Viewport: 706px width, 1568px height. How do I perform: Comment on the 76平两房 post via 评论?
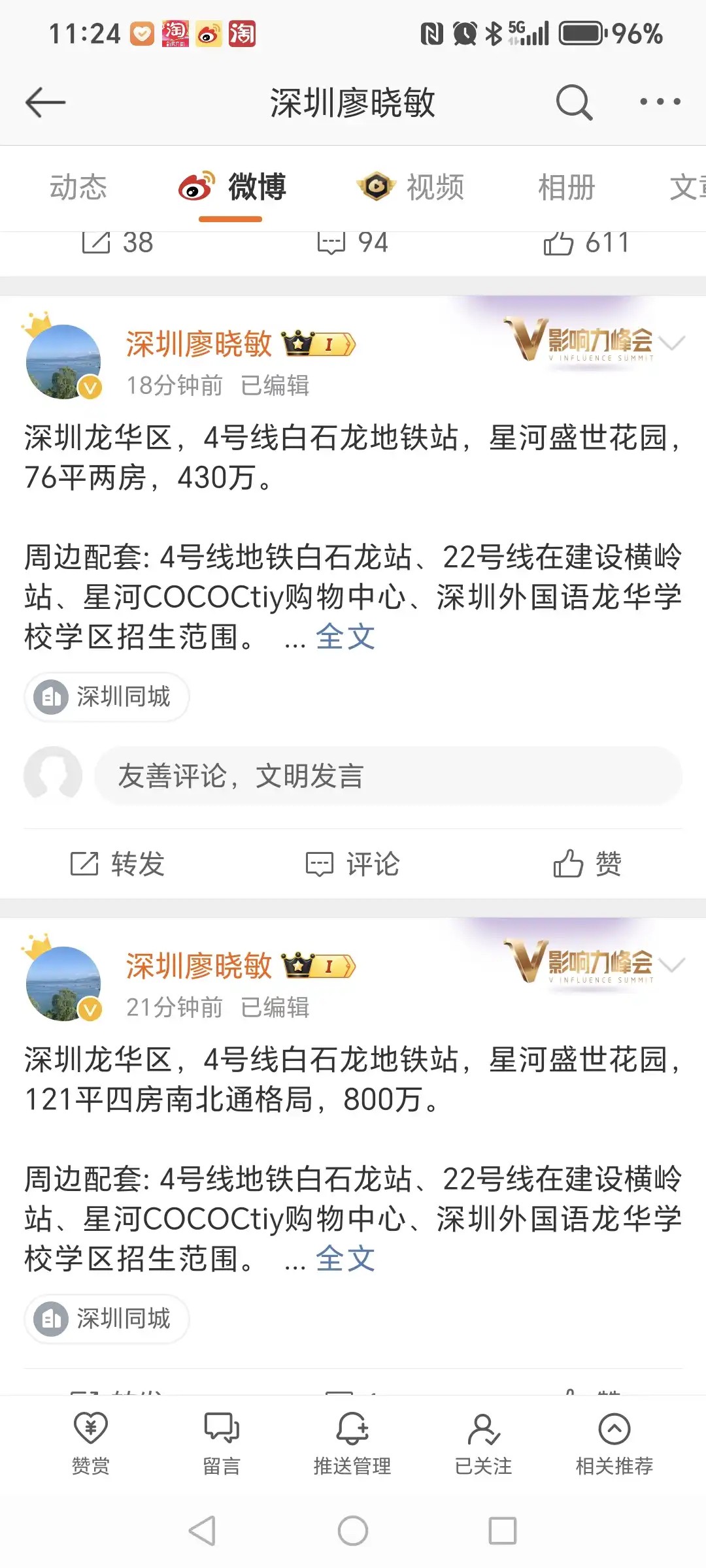(353, 864)
